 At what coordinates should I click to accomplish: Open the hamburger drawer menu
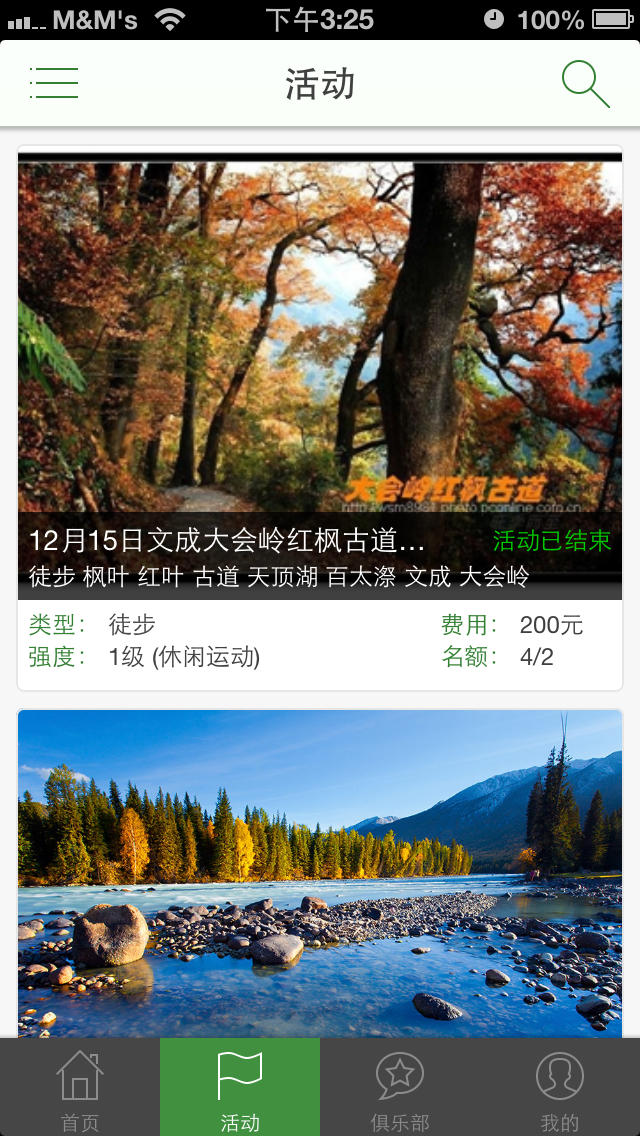54,83
